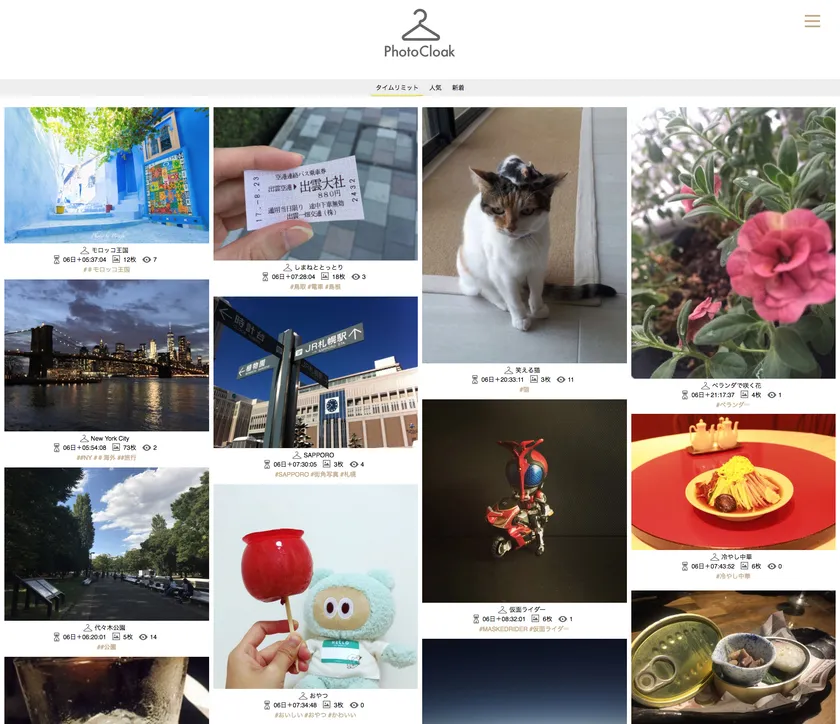This screenshot has height=724, width=840.
Task: Select the タイムリミット tab
Action: tap(397, 88)
